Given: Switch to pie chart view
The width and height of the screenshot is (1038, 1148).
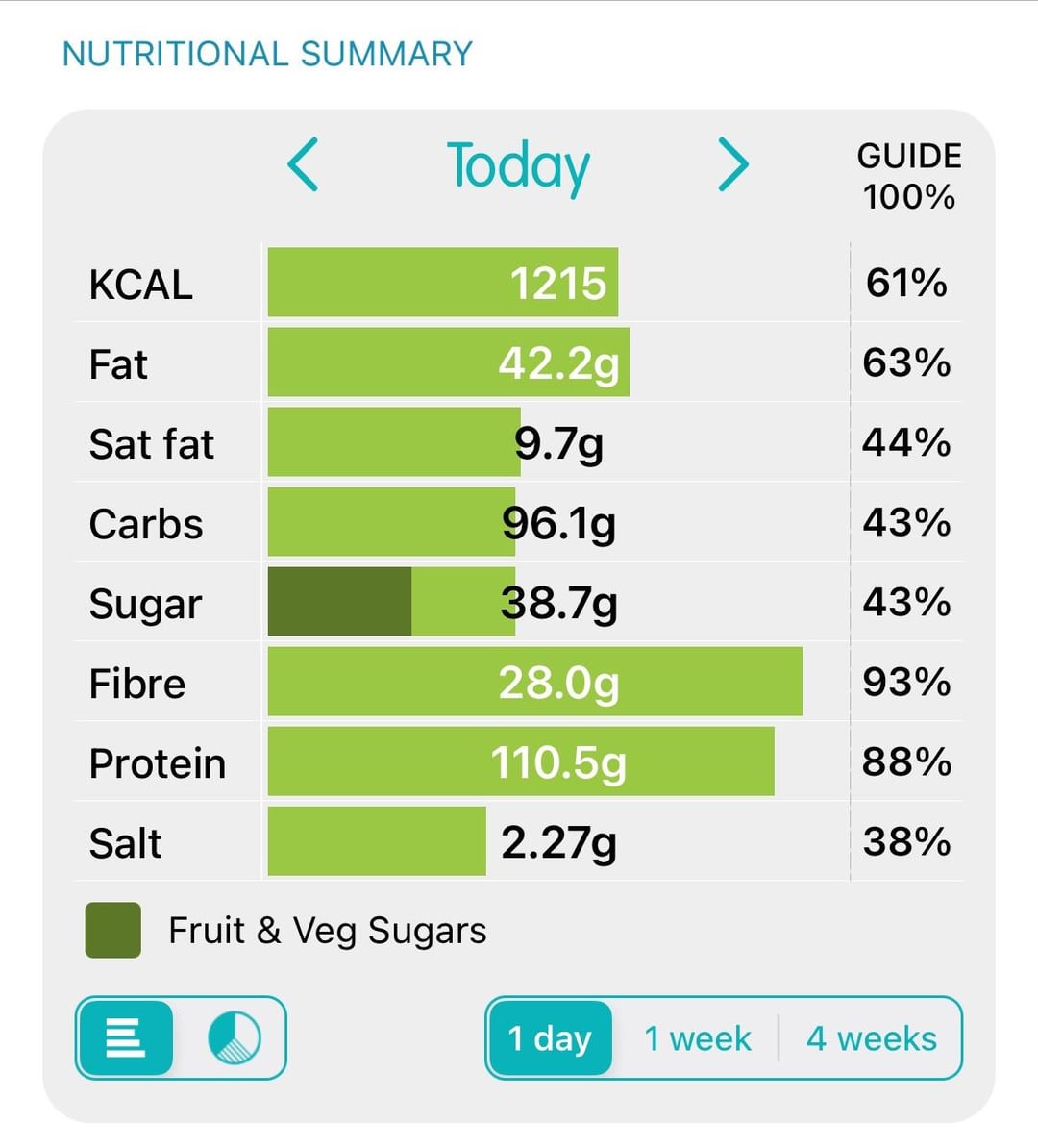Looking at the screenshot, I should pos(234,1038).
